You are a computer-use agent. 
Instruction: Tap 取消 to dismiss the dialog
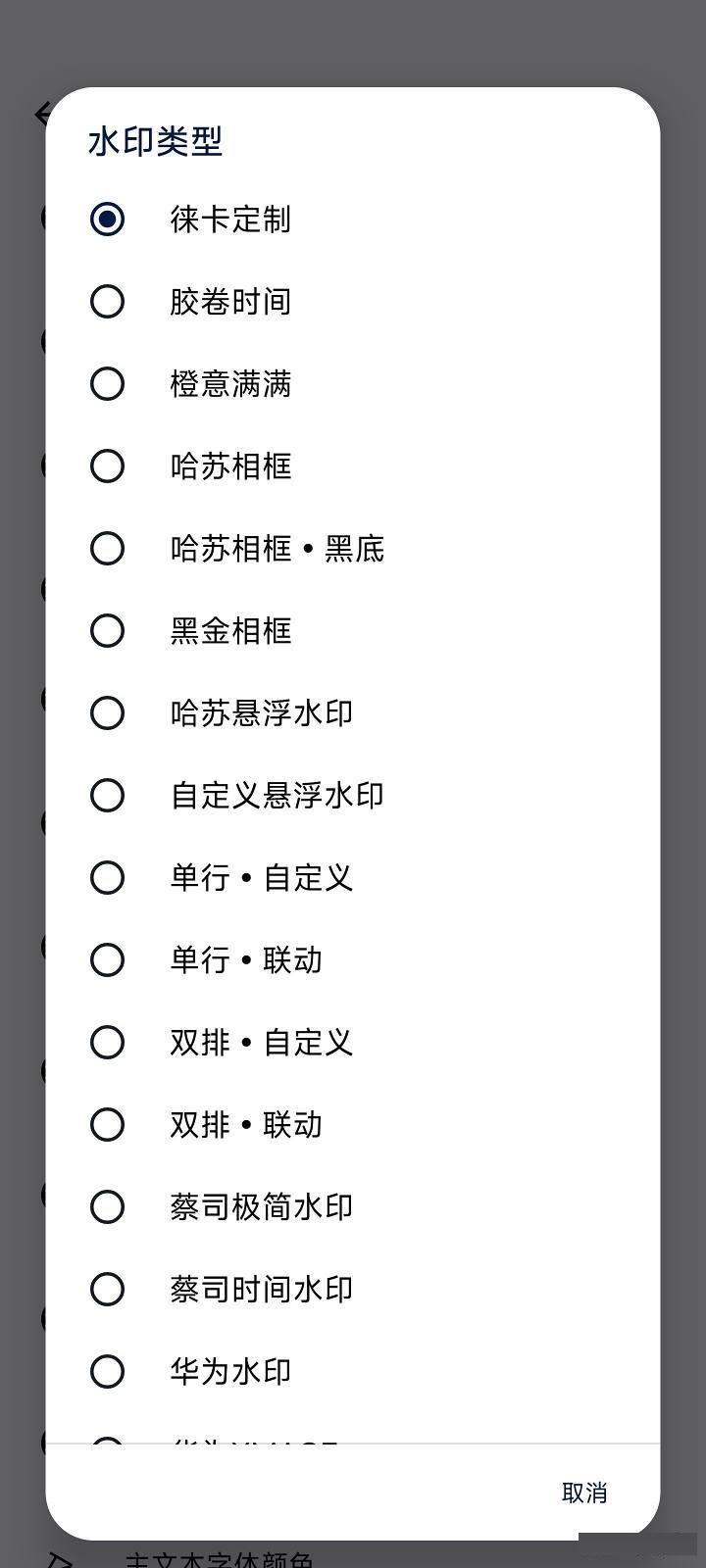coord(583,1493)
